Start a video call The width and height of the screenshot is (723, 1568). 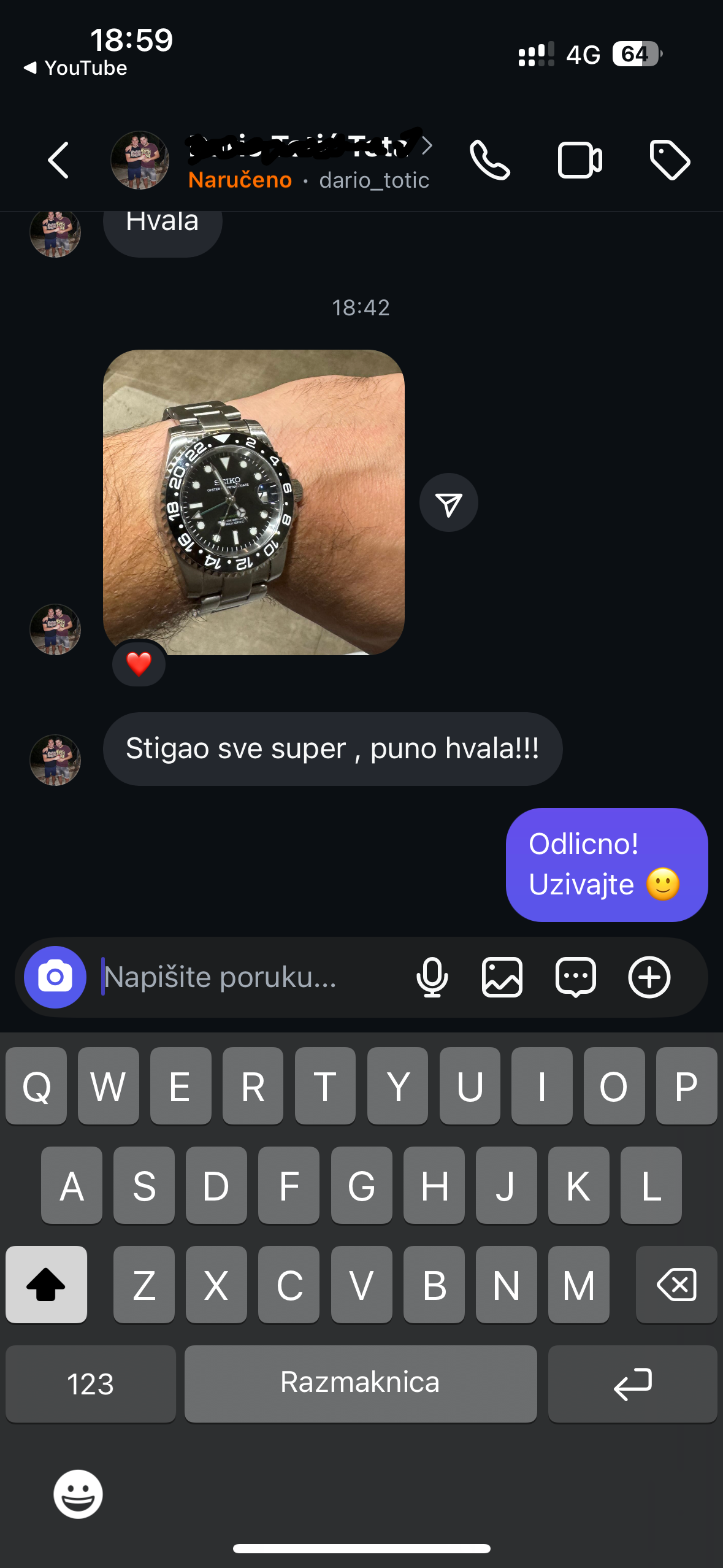tap(580, 161)
